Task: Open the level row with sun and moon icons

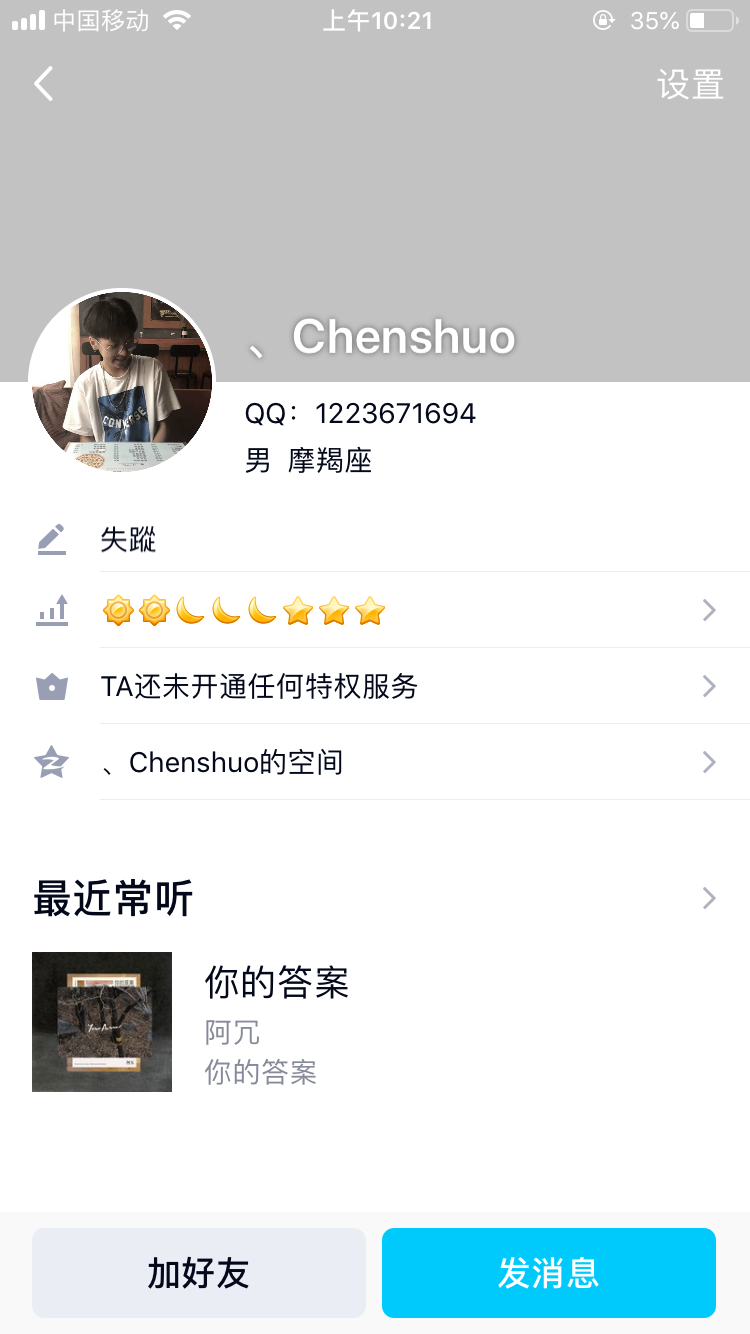Action: pos(400,610)
